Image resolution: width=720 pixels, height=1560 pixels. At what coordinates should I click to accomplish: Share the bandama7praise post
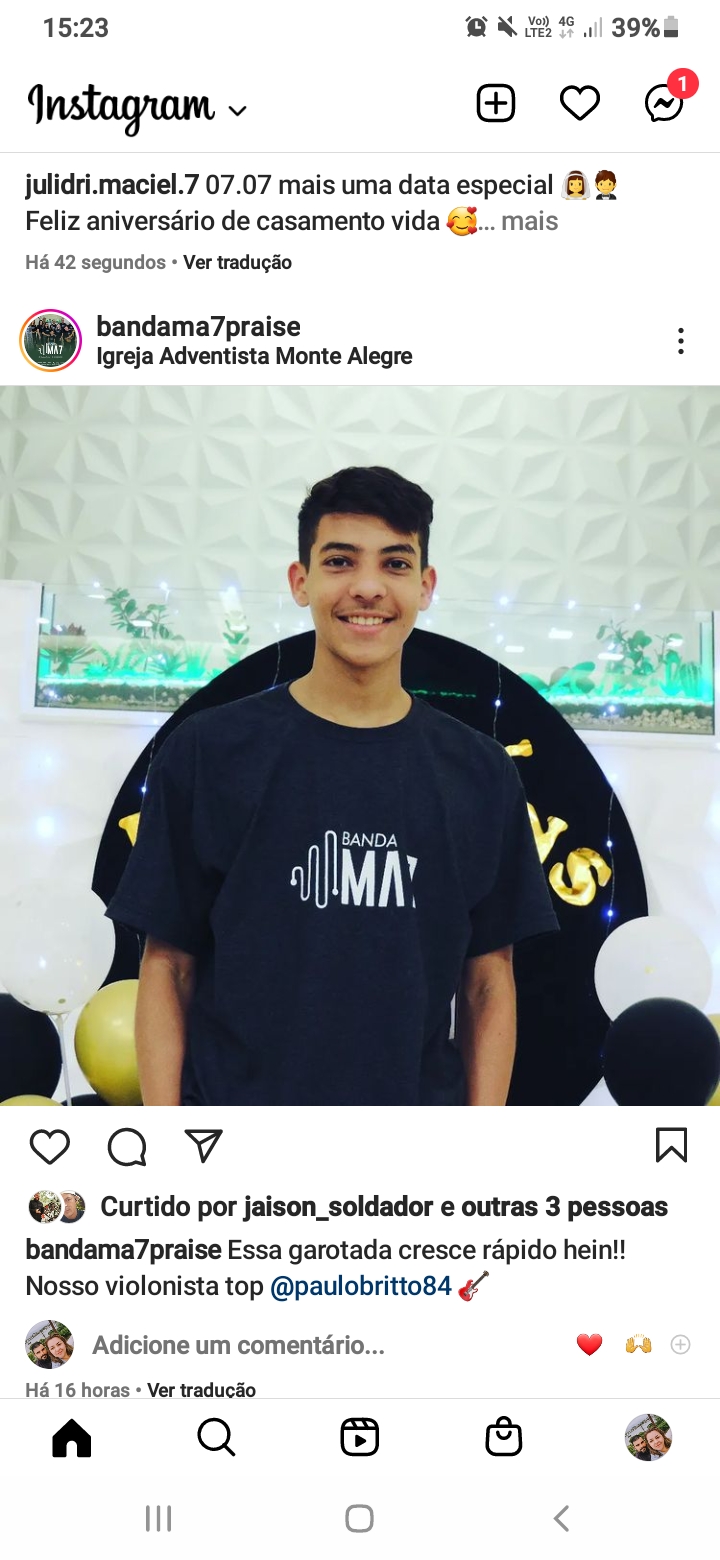203,1146
